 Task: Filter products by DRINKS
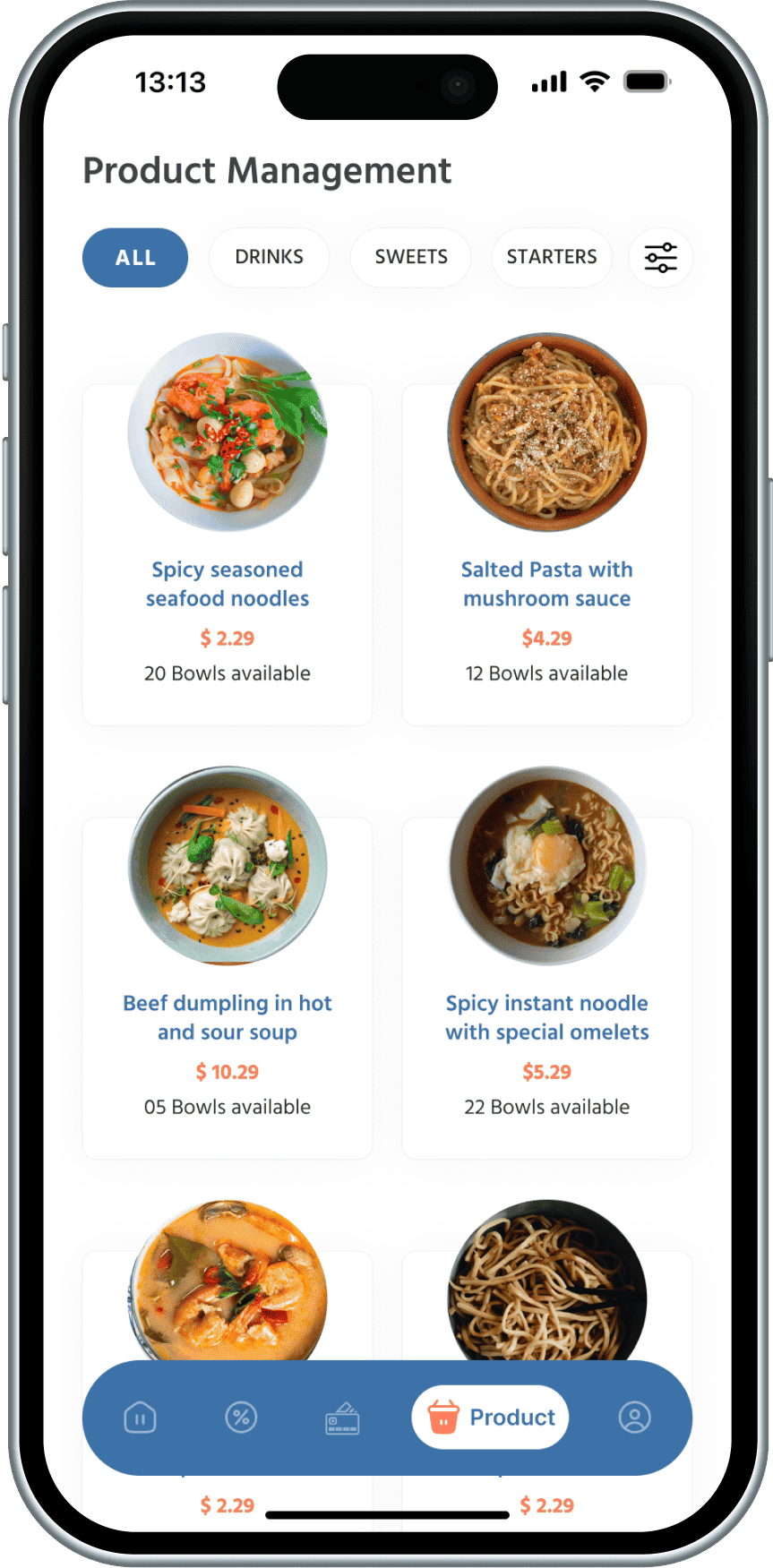(269, 258)
